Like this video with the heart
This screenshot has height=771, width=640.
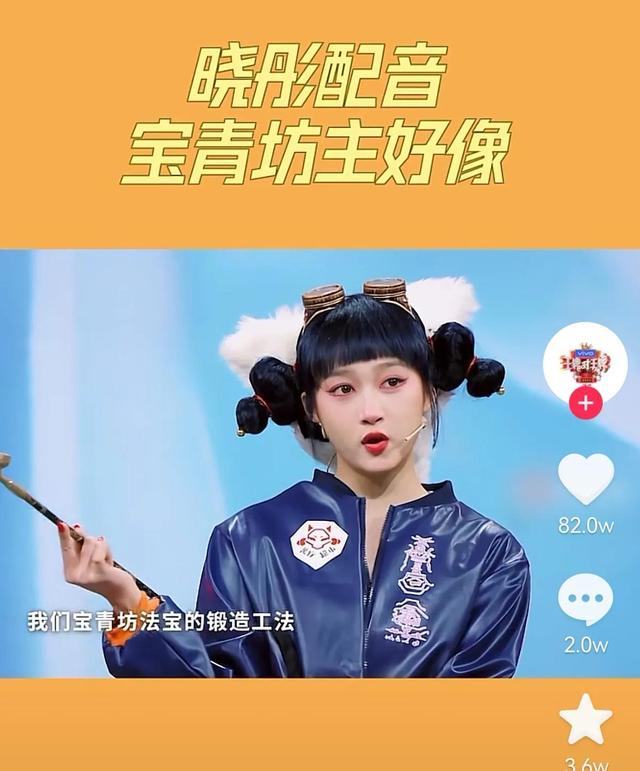[585, 479]
